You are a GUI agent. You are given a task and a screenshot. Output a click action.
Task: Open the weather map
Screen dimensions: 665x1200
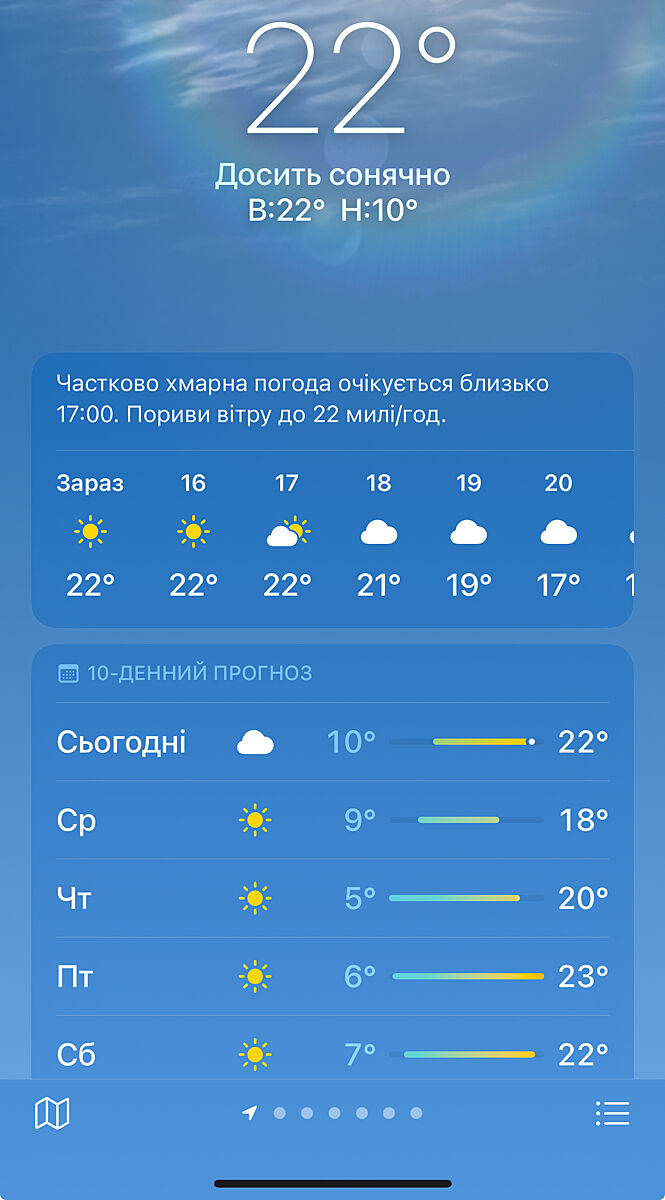tap(52, 1113)
